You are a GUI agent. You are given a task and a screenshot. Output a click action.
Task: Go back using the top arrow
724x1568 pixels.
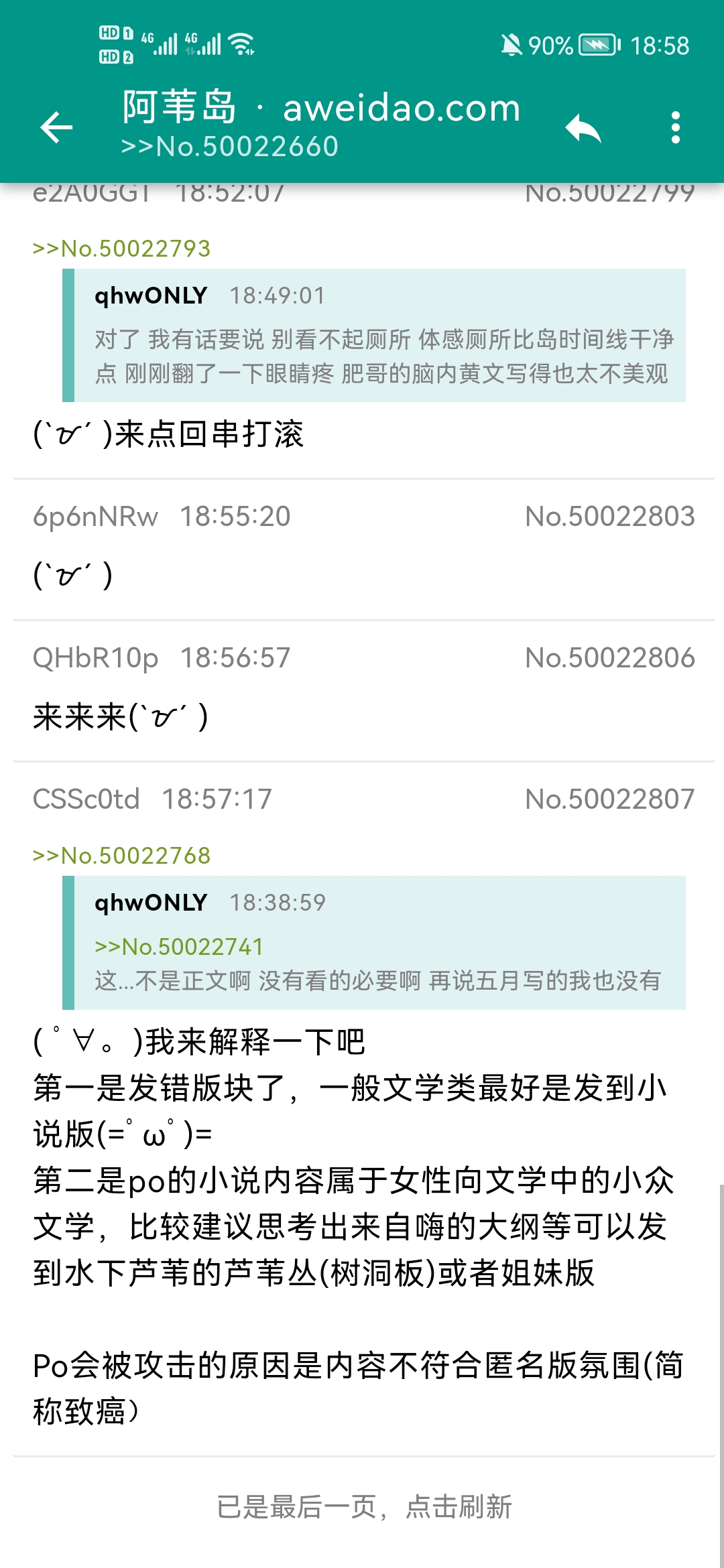click(56, 127)
